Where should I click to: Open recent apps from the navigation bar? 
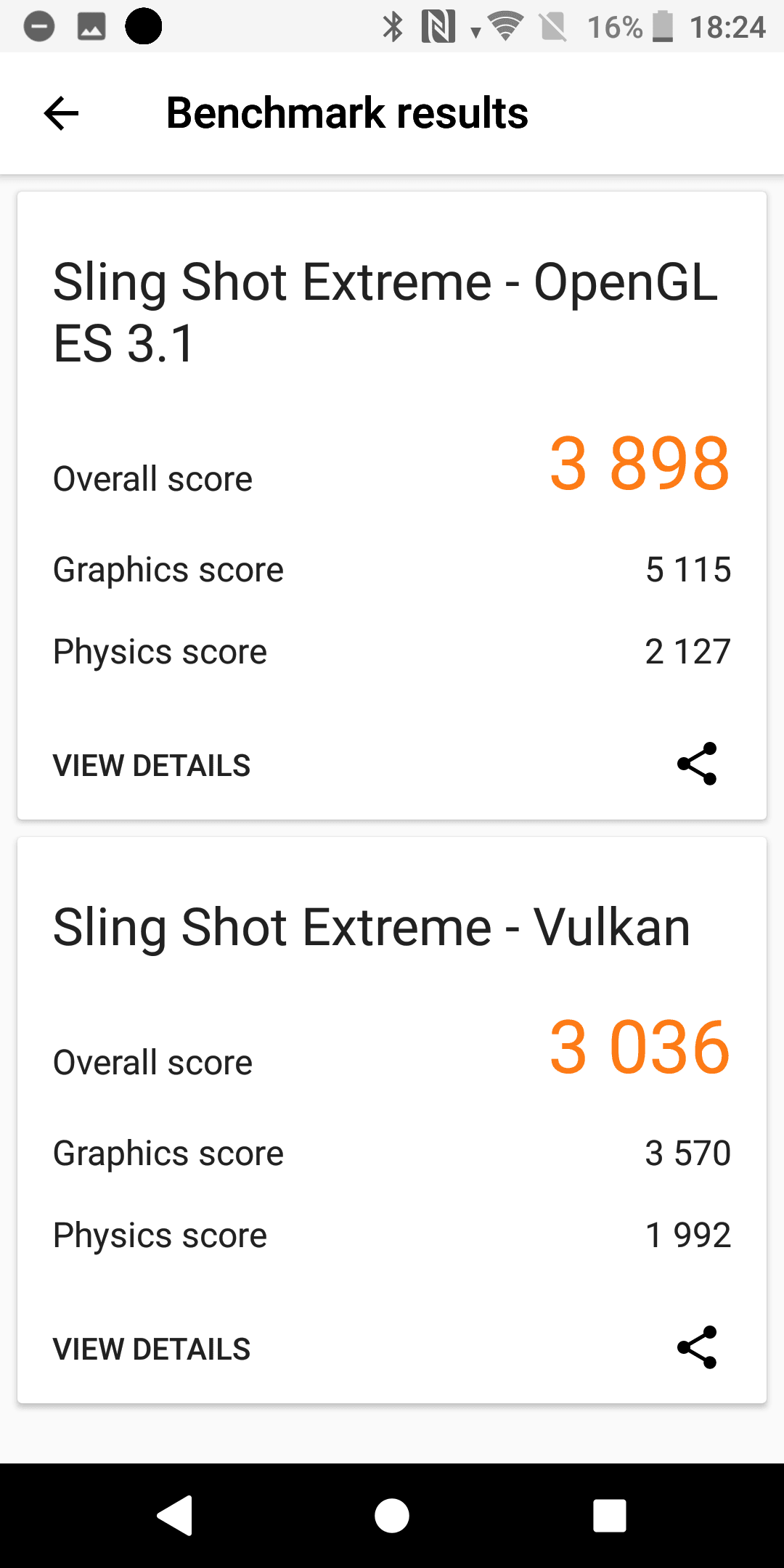point(610,1516)
